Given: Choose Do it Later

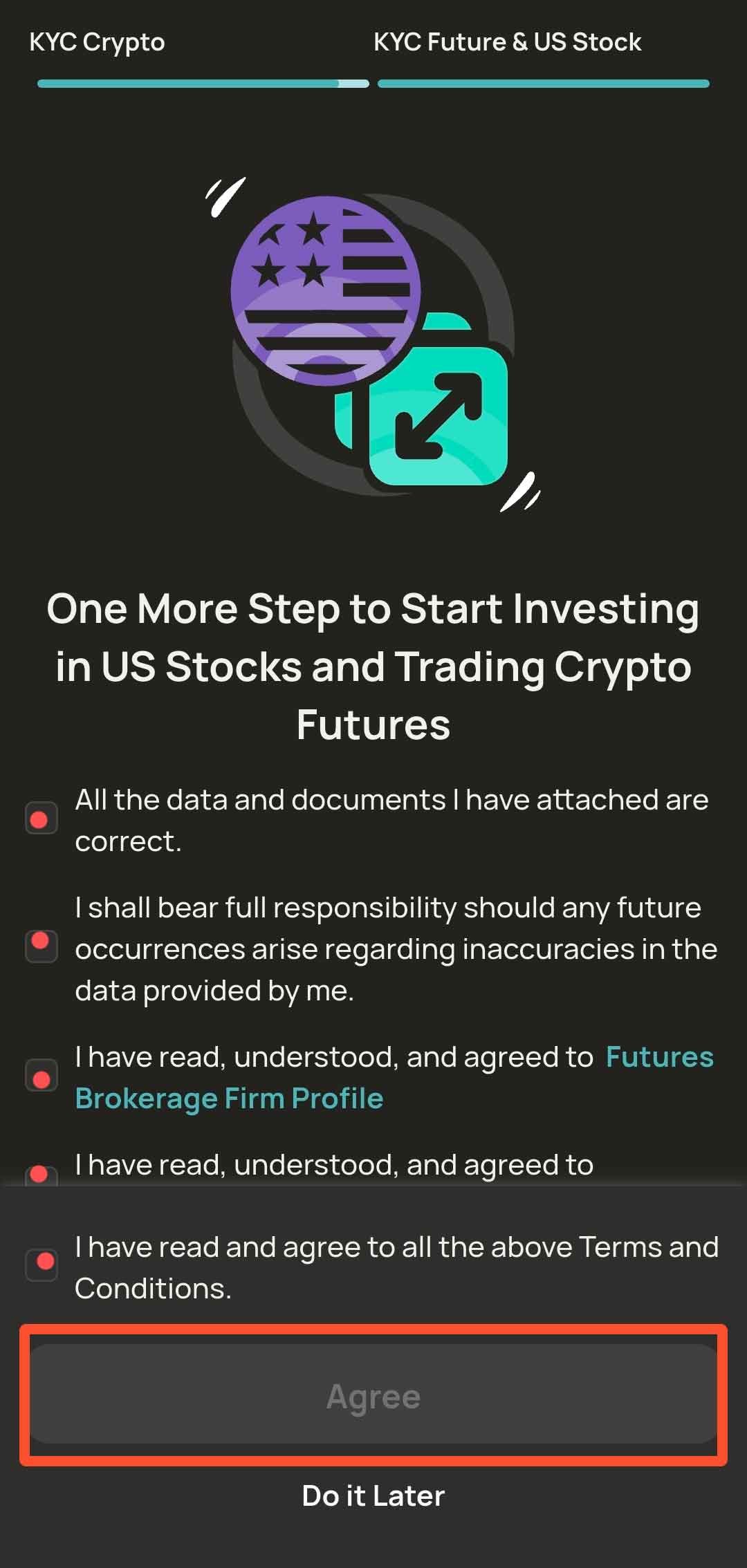Looking at the screenshot, I should click(x=373, y=1496).
